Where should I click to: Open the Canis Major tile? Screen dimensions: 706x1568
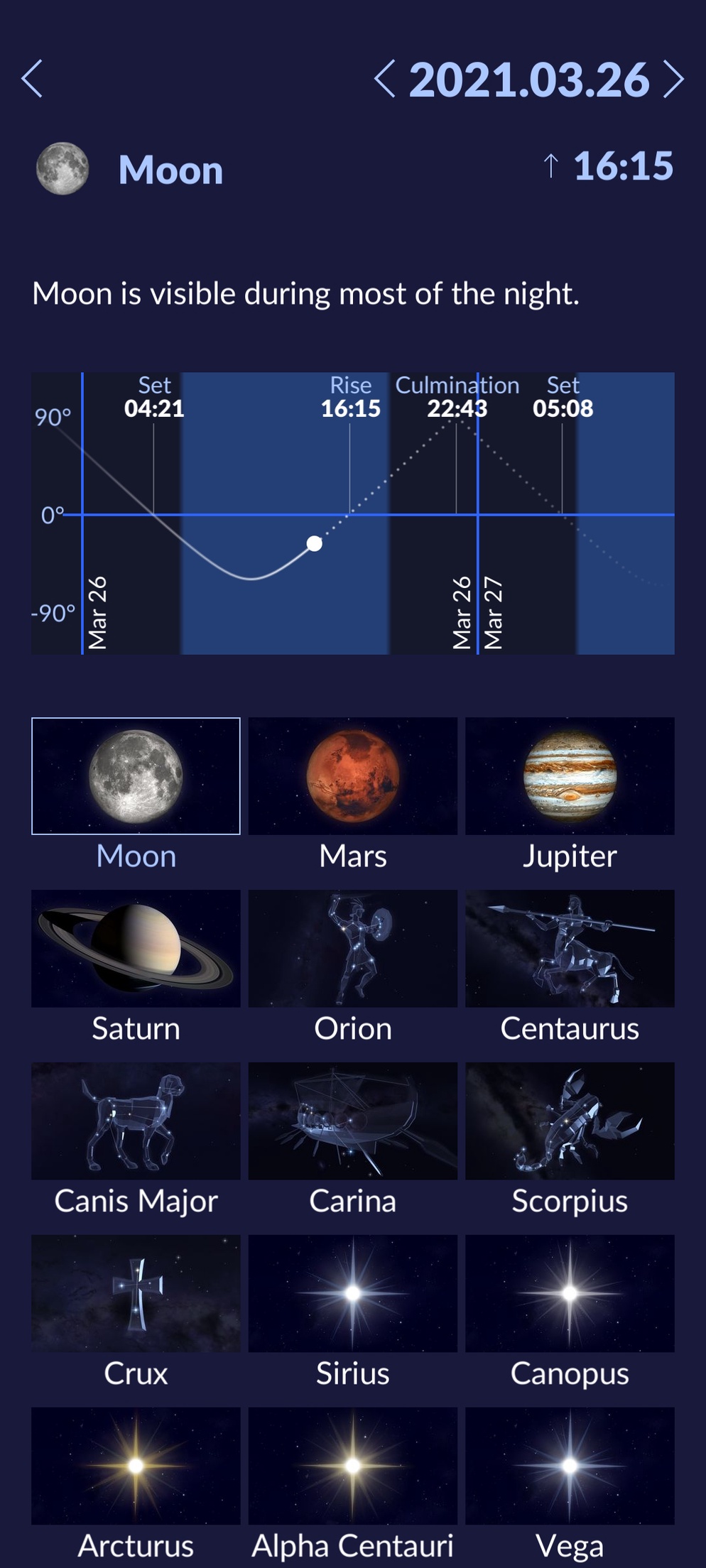coord(136,1121)
